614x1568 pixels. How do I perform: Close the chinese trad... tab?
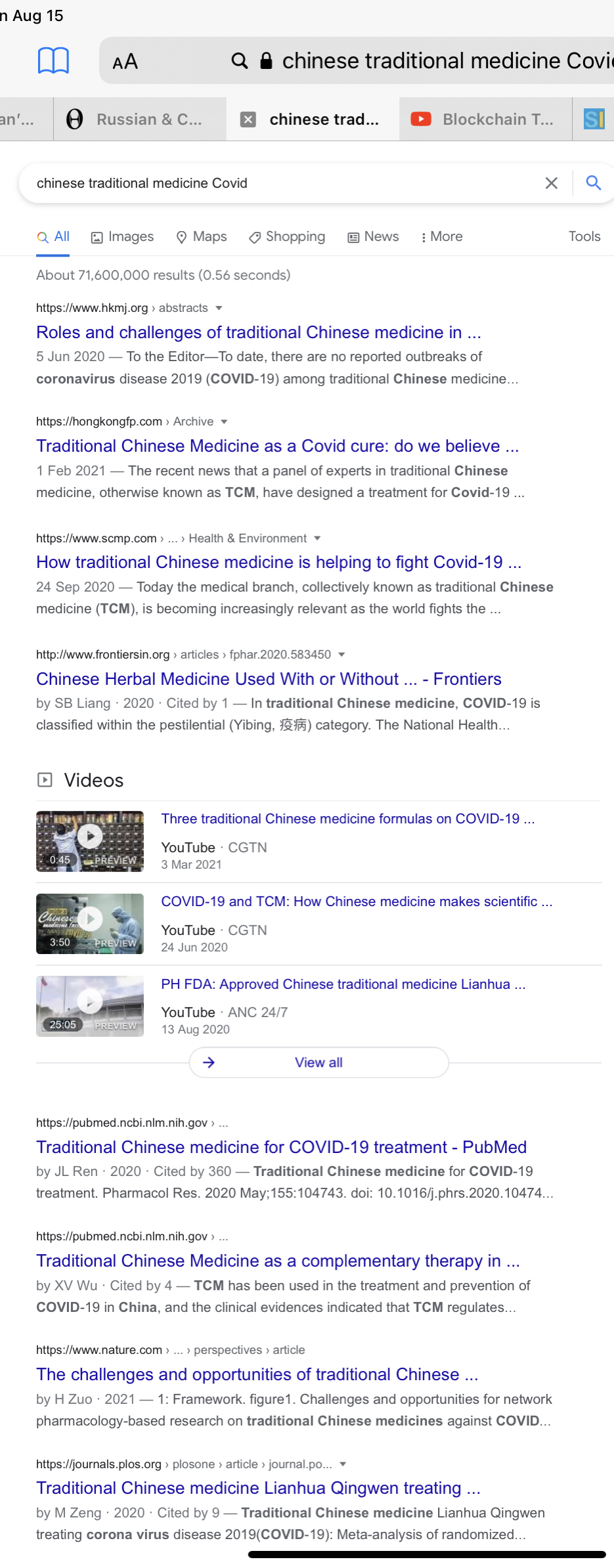coord(248,119)
